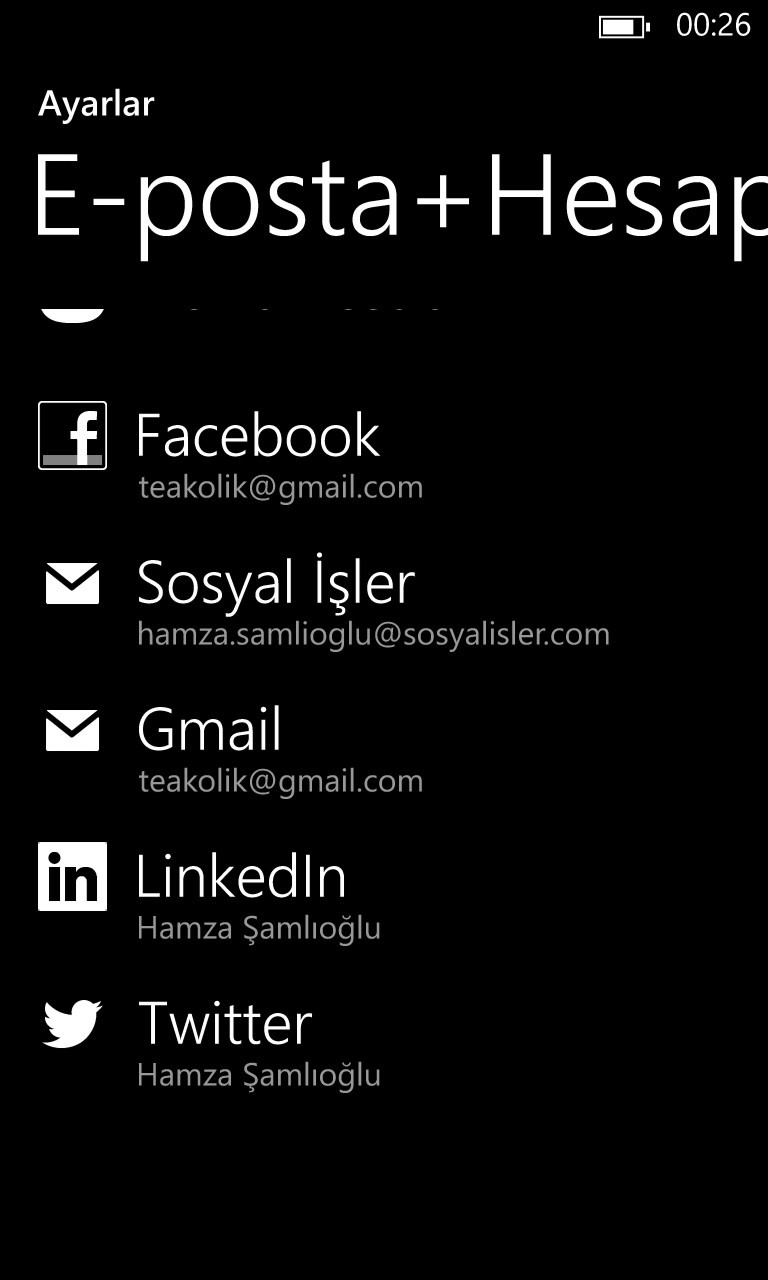Screen dimensions: 768x1280
Task: Open the Twitter account settings
Action: pyautogui.click(x=384, y=1040)
